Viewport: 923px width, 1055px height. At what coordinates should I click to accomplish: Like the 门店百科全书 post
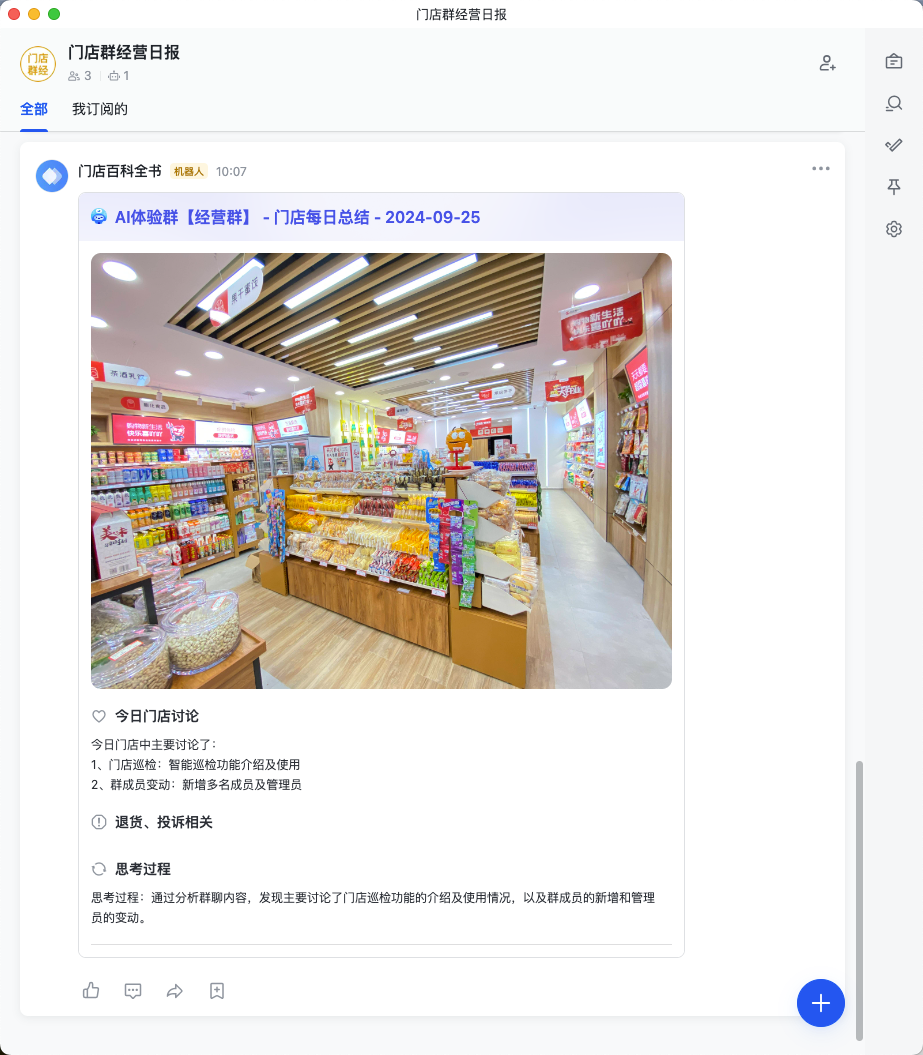point(91,991)
